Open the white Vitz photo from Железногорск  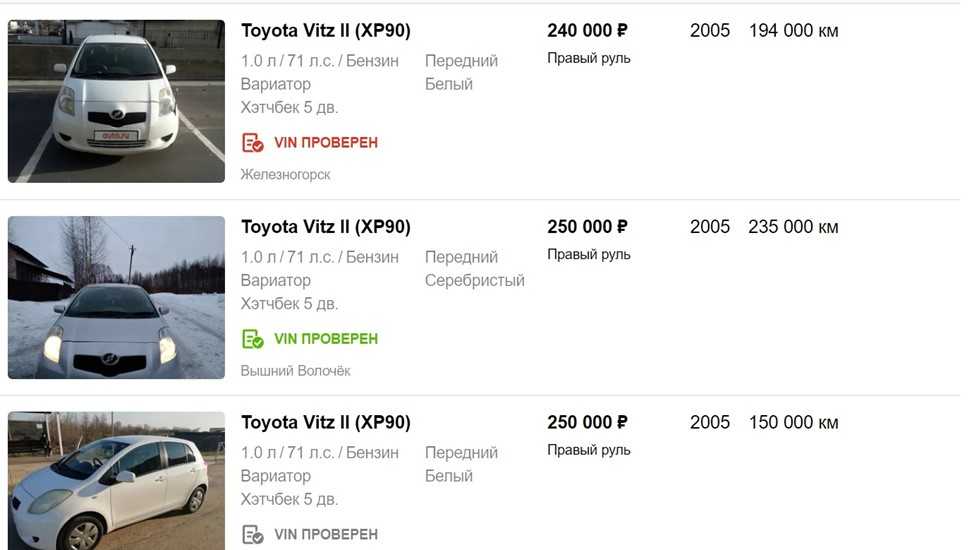tap(116, 101)
